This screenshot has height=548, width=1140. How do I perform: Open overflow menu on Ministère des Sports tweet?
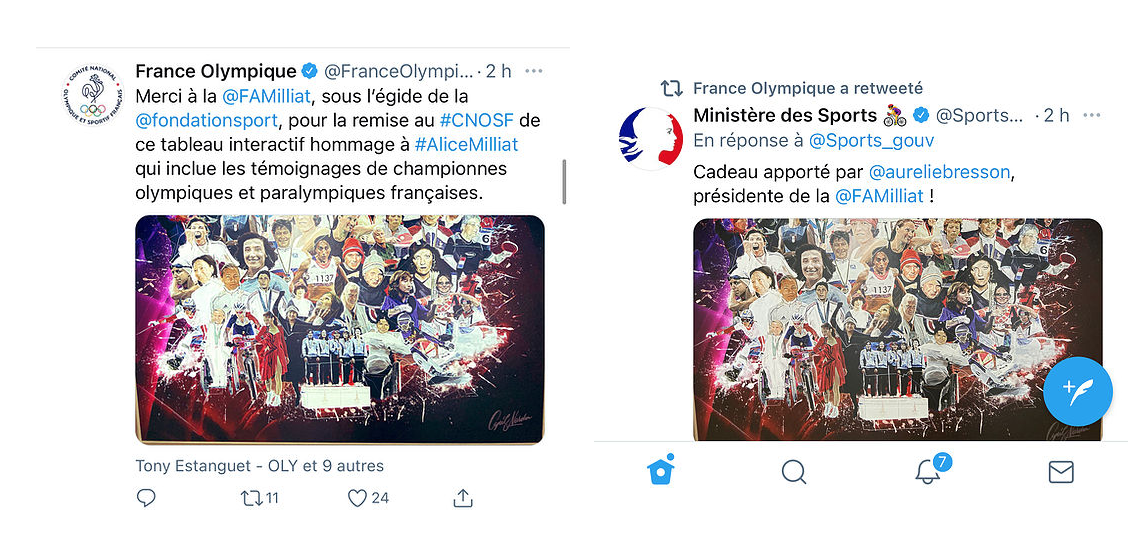click(1092, 115)
